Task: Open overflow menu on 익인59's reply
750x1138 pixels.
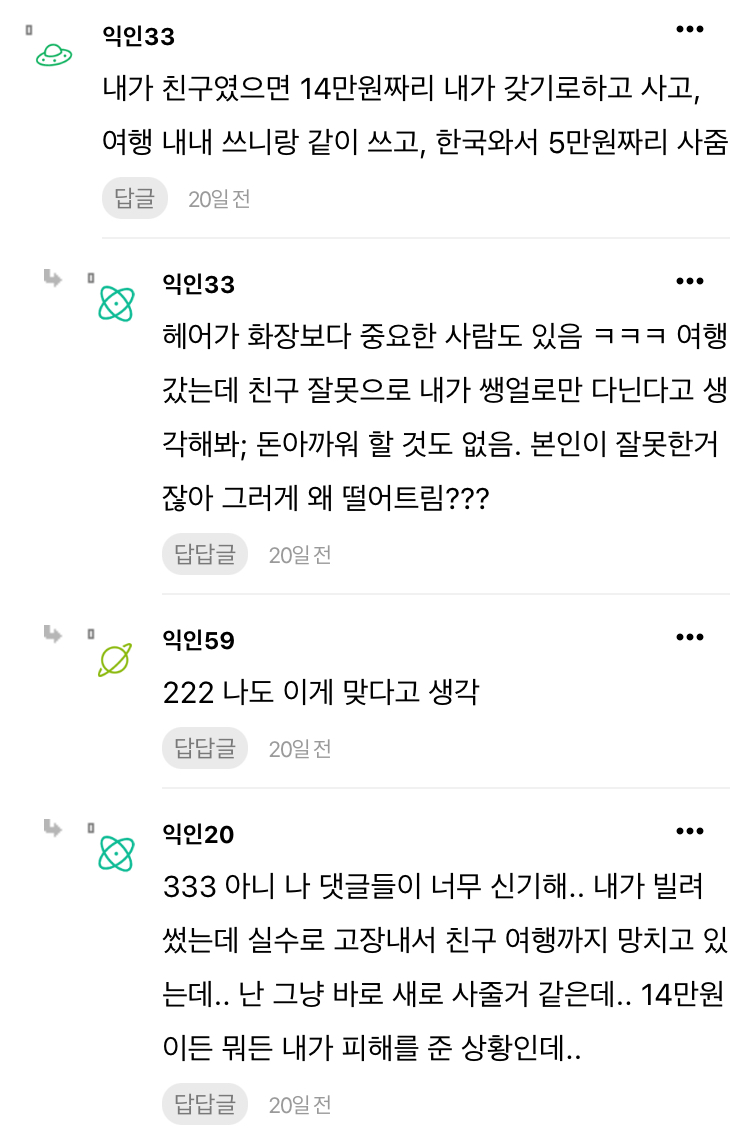Action: point(690,637)
